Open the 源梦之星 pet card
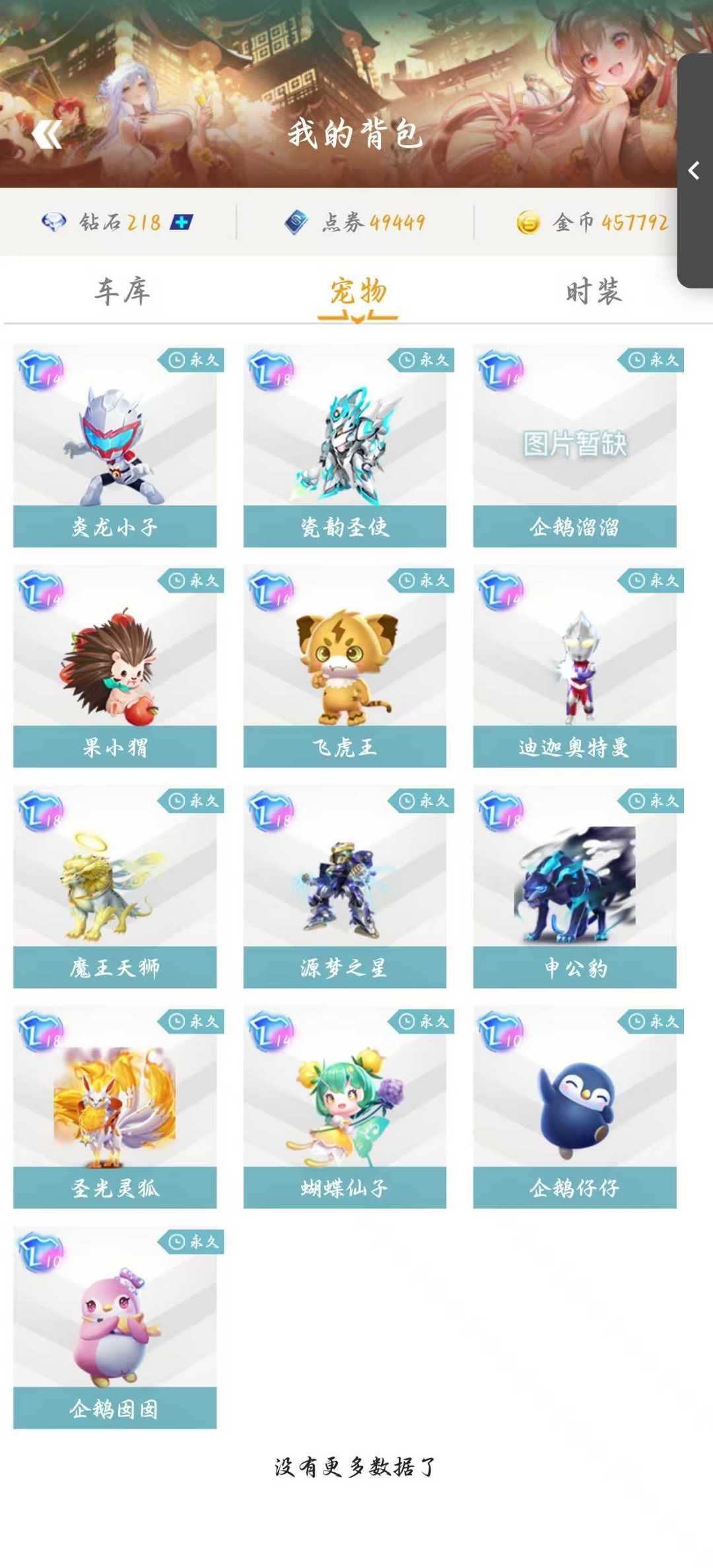 pos(345,887)
